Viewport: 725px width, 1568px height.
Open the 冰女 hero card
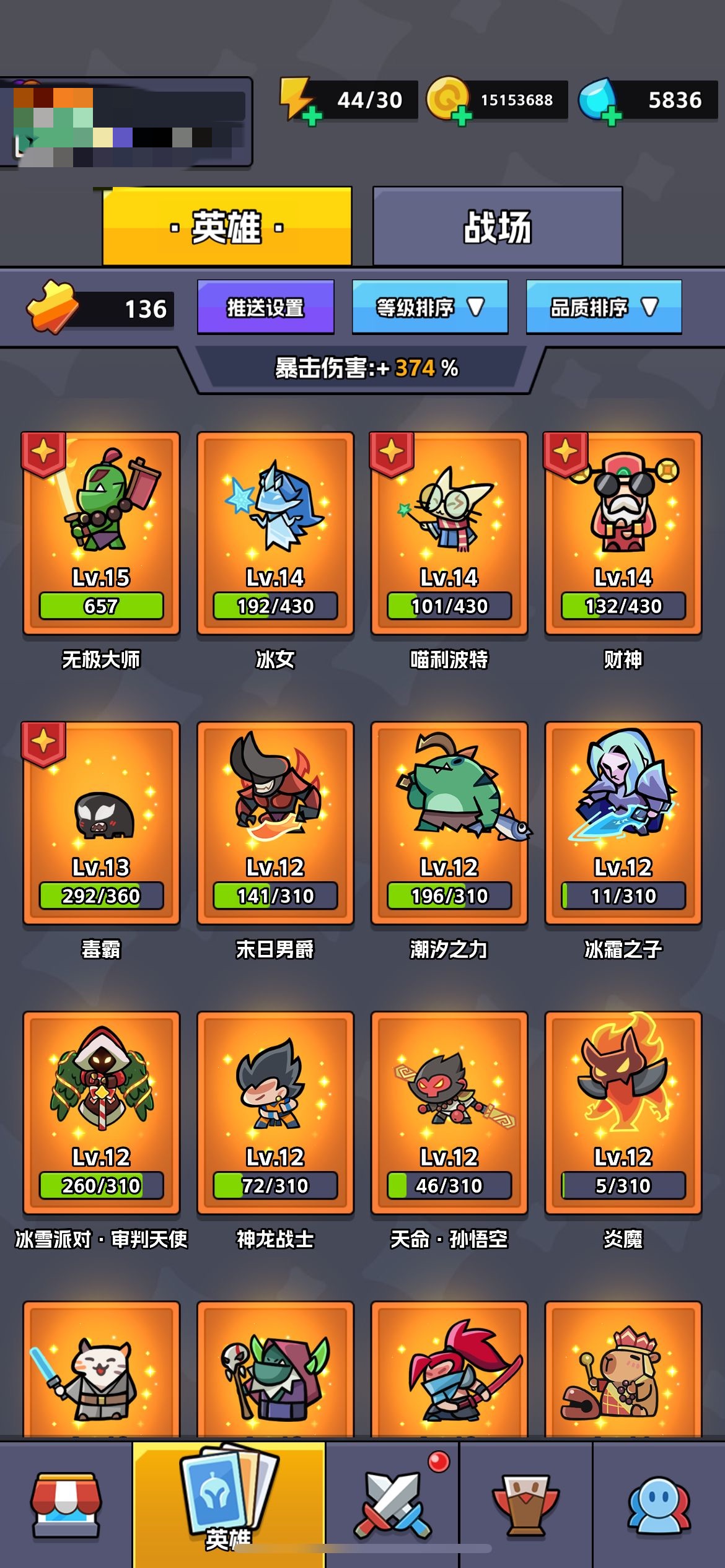click(275, 533)
